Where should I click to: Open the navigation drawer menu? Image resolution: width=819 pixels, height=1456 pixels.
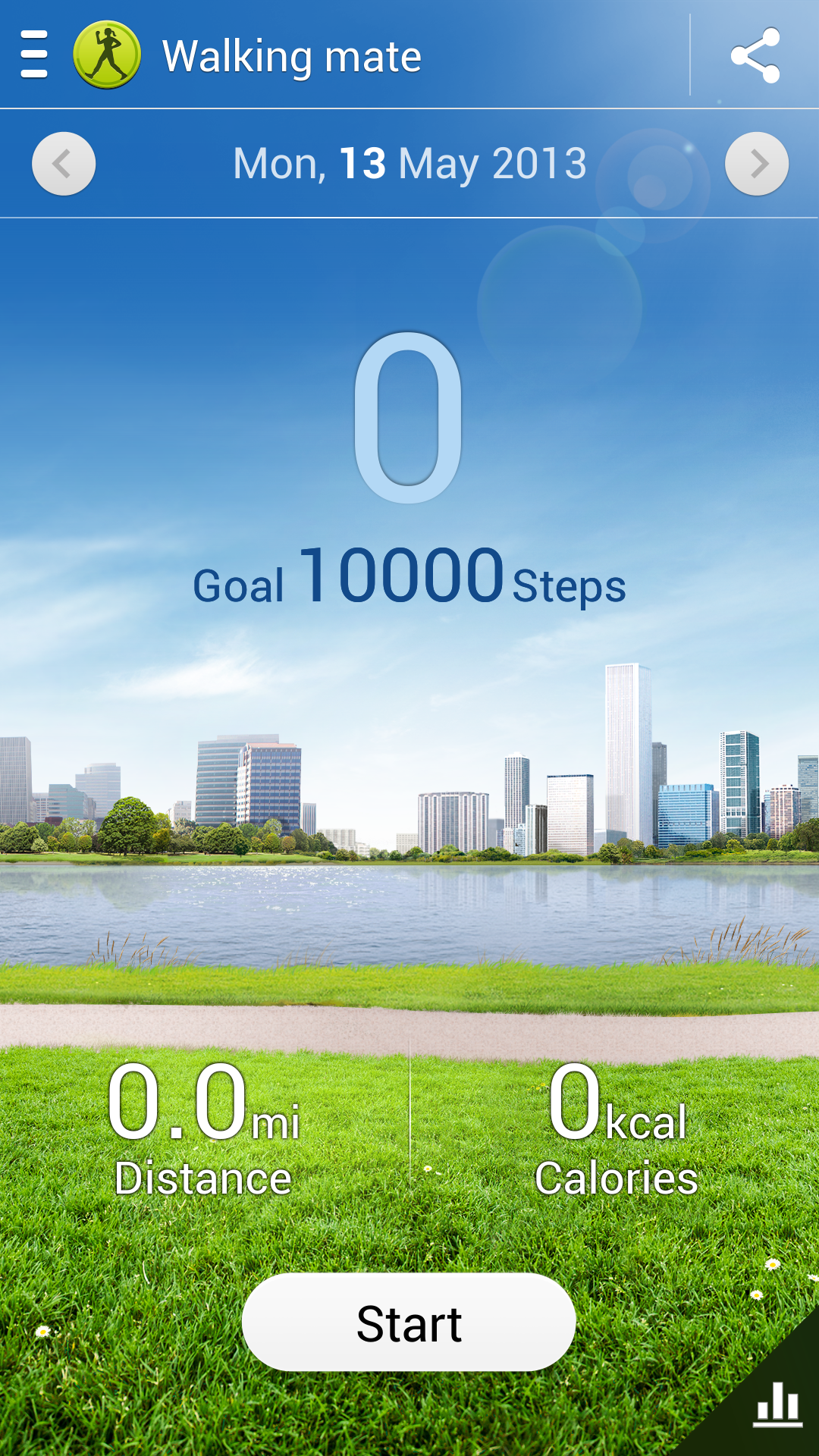point(34,55)
